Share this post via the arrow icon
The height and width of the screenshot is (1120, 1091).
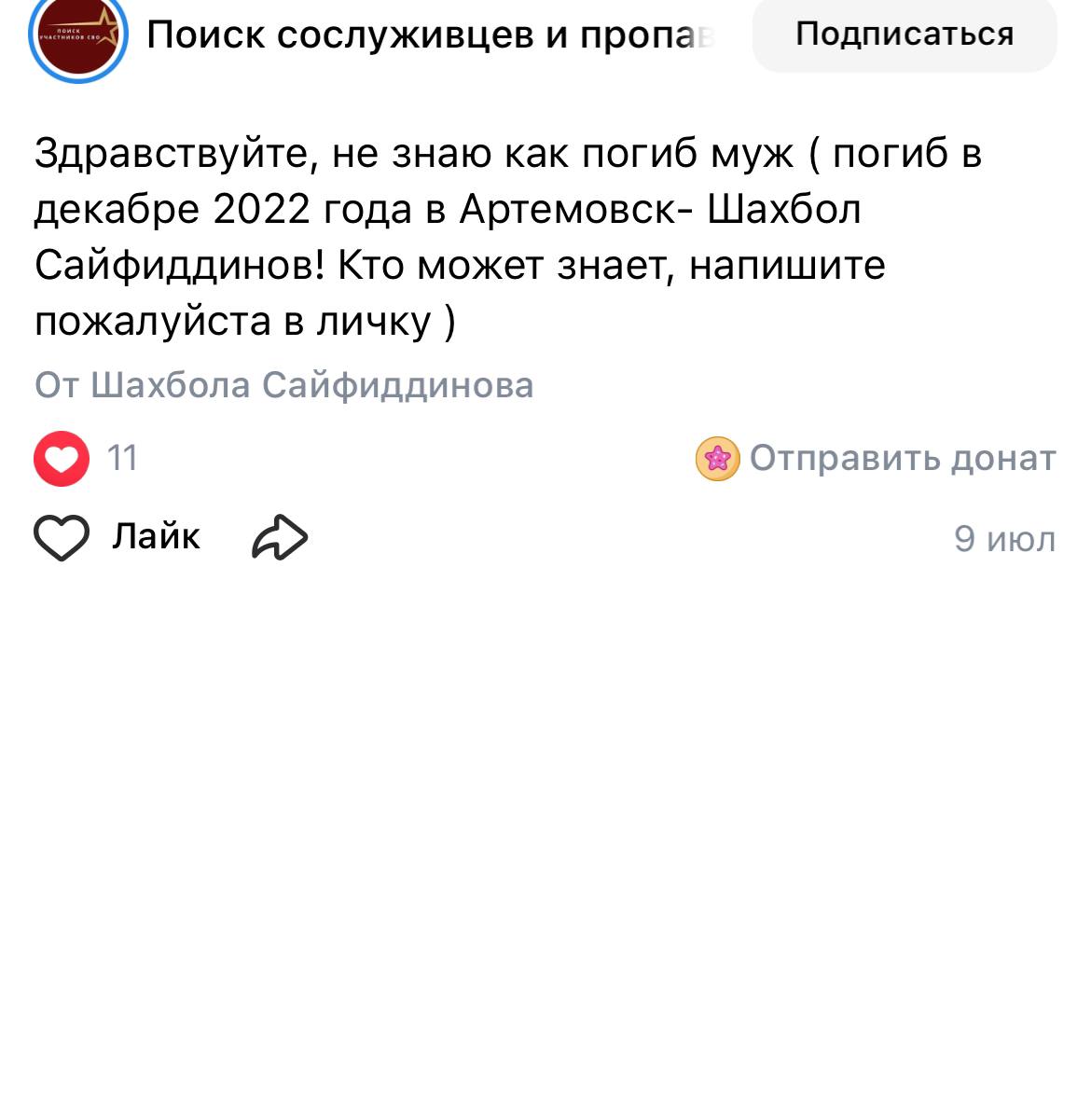280,538
